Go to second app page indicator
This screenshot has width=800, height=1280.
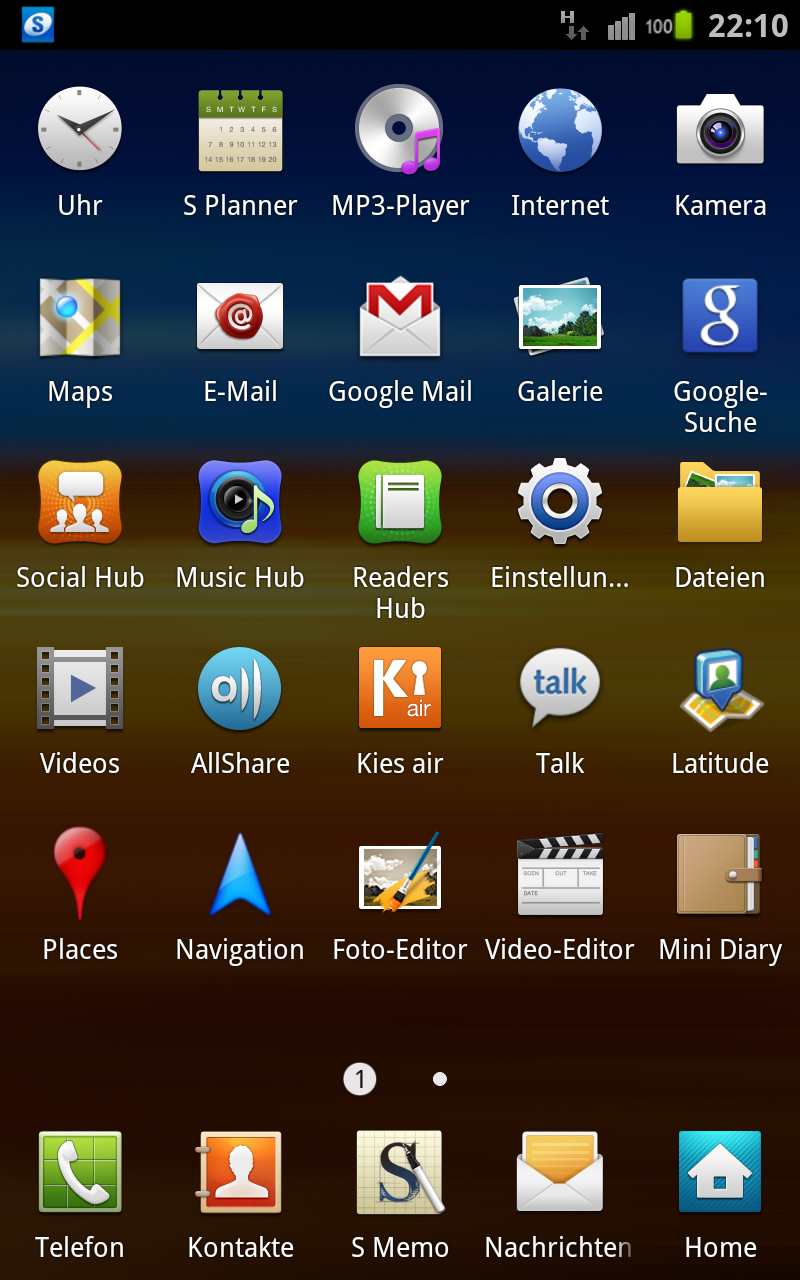coord(440,1079)
